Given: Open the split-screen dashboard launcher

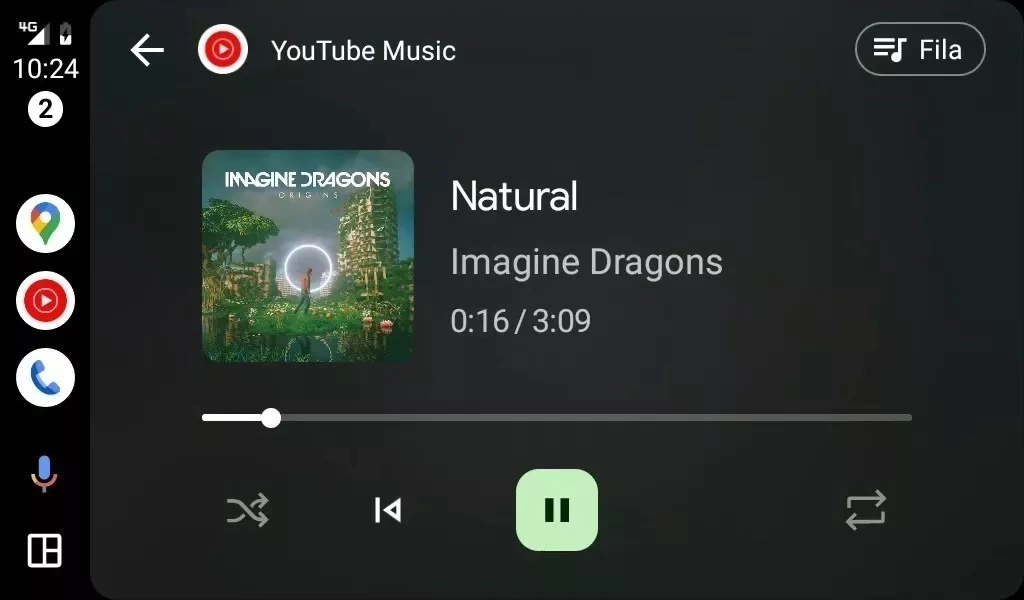Looking at the screenshot, I should (x=44, y=550).
